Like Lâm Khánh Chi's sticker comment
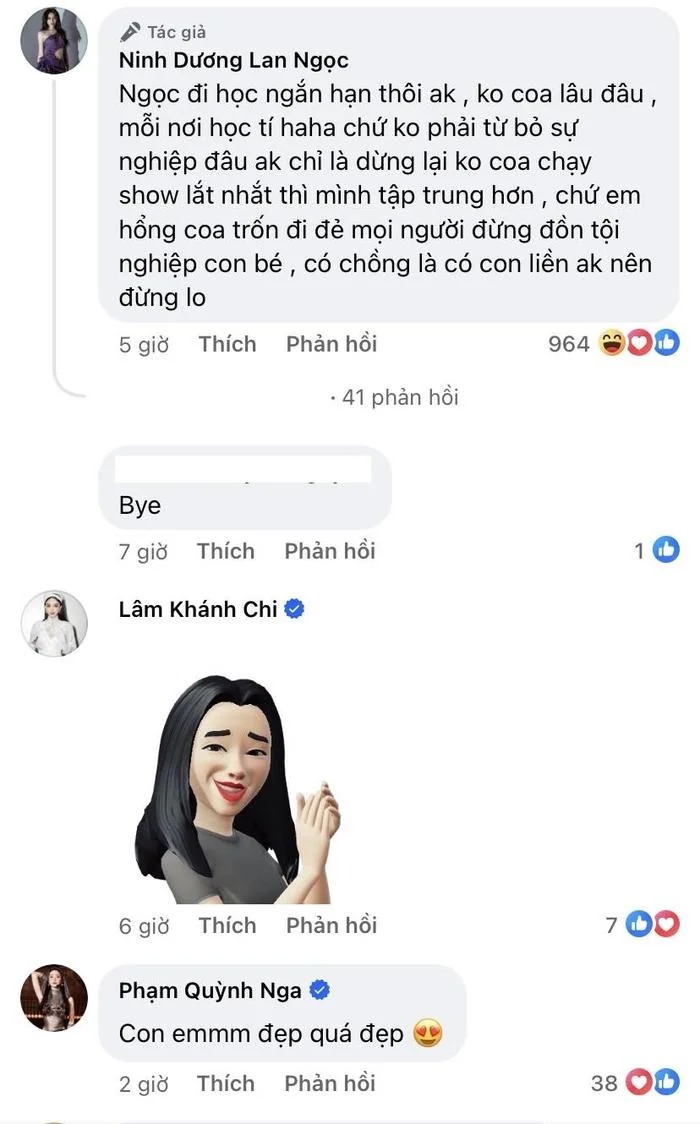 (x=227, y=925)
